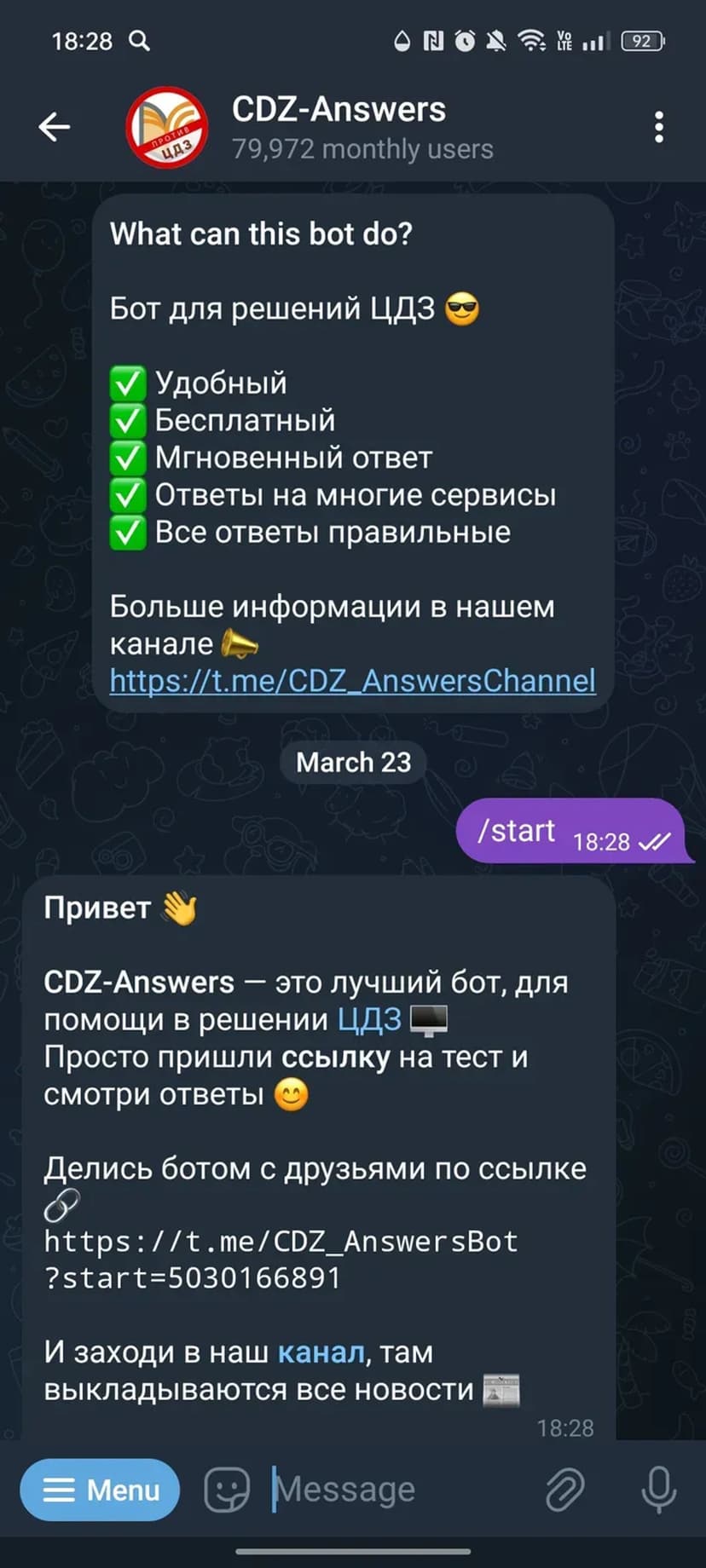Open the CDZ-Answers bot profile picture
The width and height of the screenshot is (706, 1568).
click(167, 127)
